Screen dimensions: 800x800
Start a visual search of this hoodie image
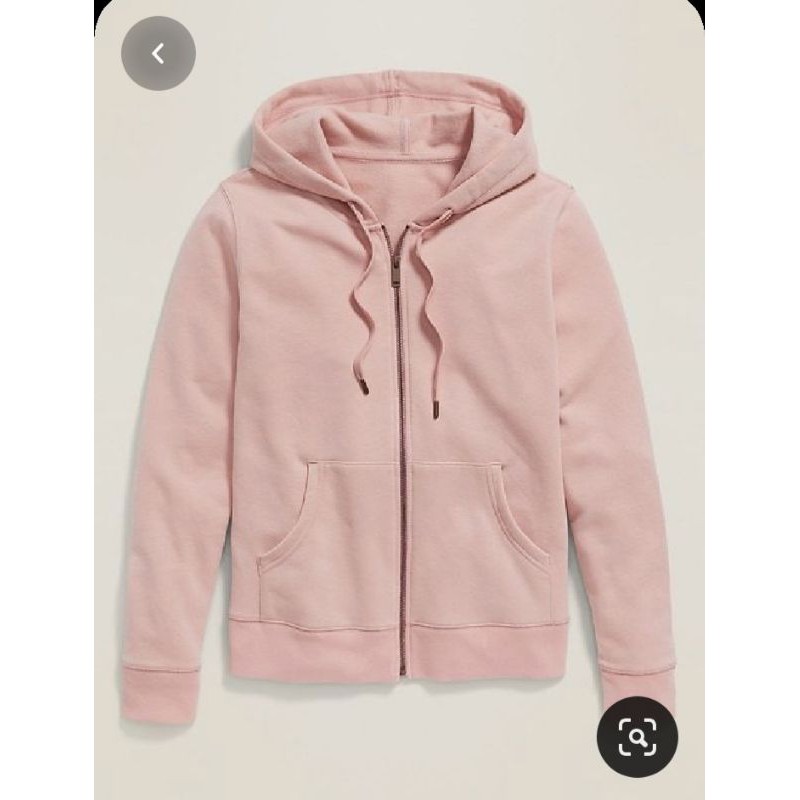637,738
